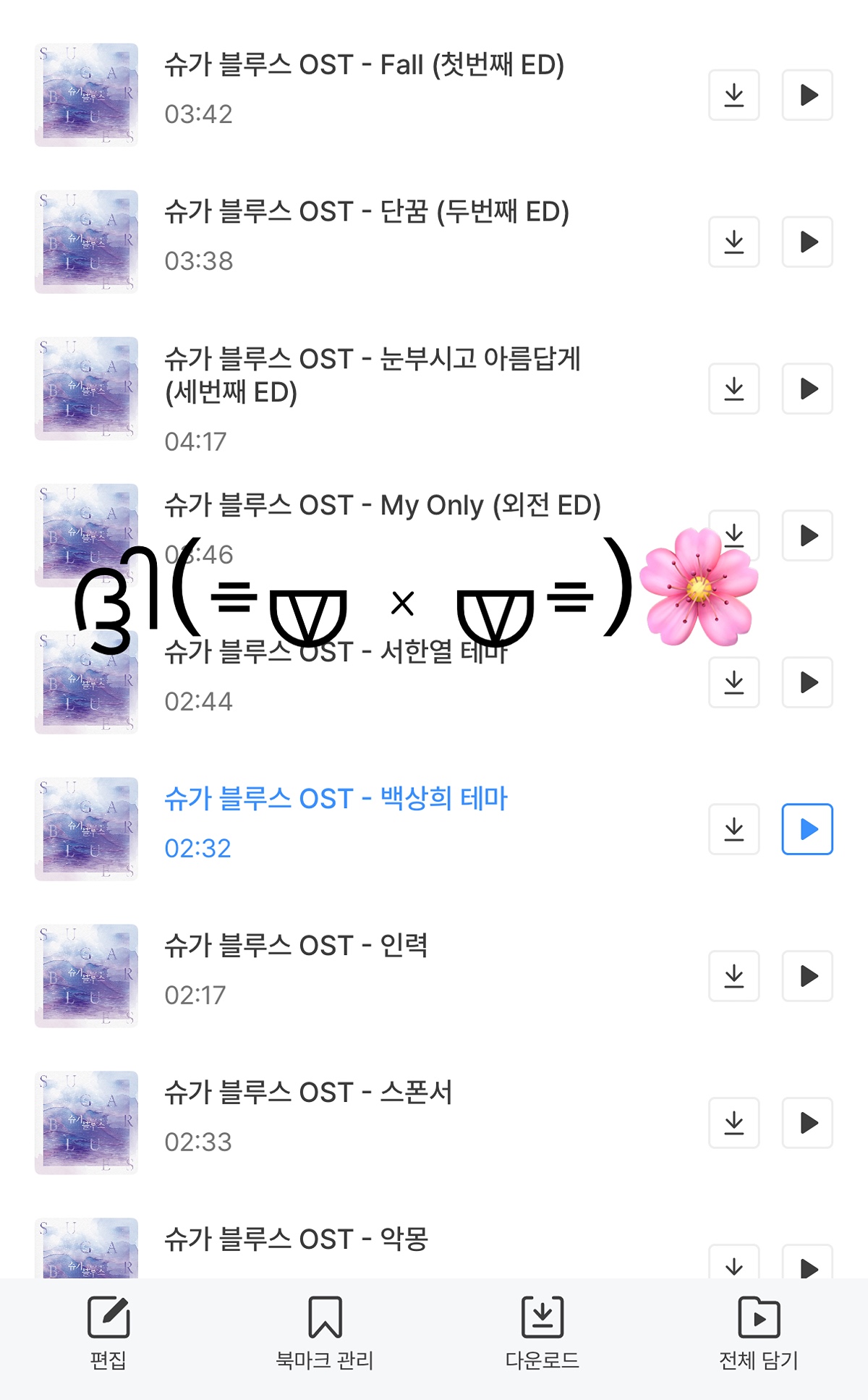Open the 인력 track row
The height and width of the screenshot is (1400, 868).
362,970
